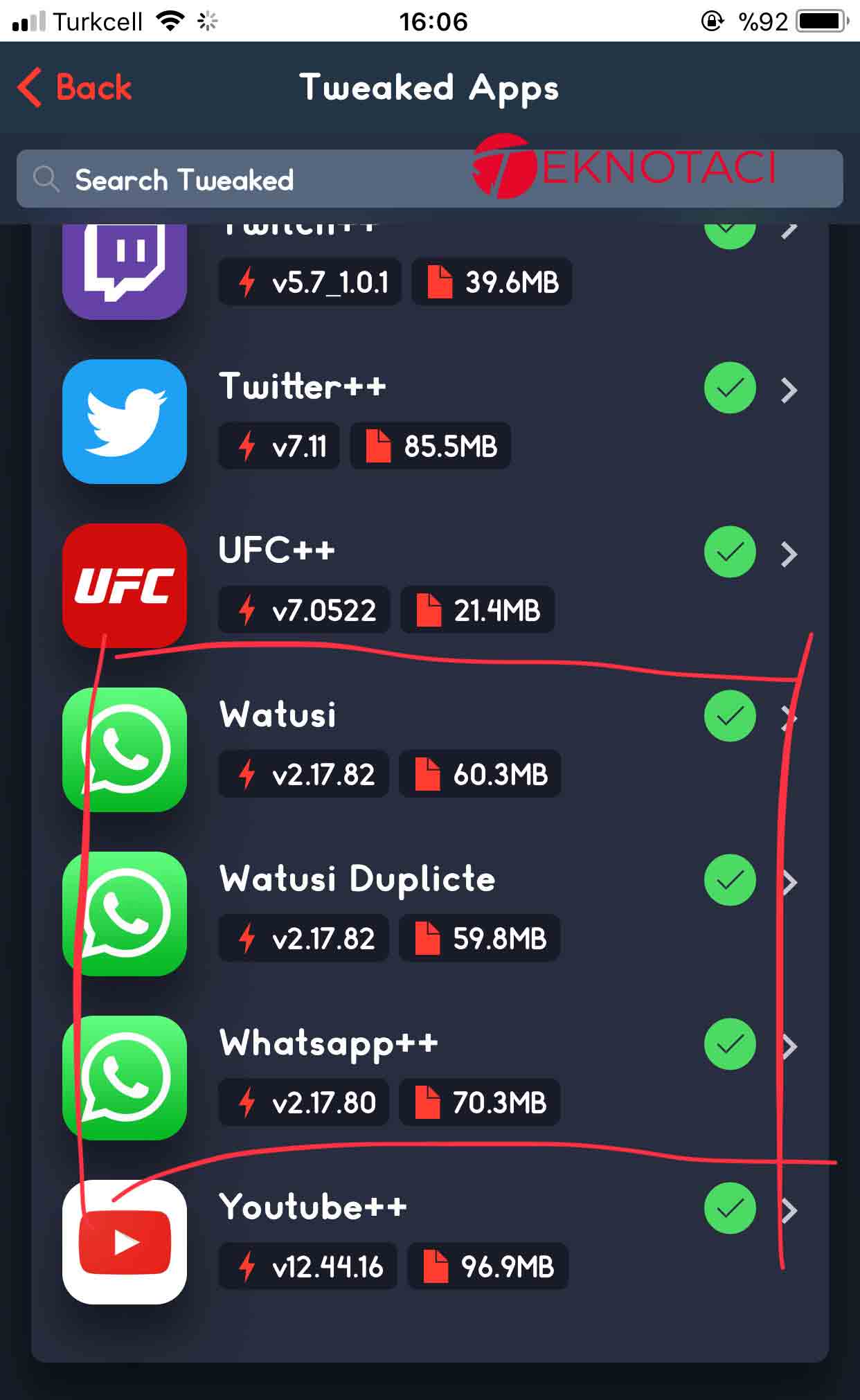
Task: Tap the Twitch app icon
Action: pos(125,271)
